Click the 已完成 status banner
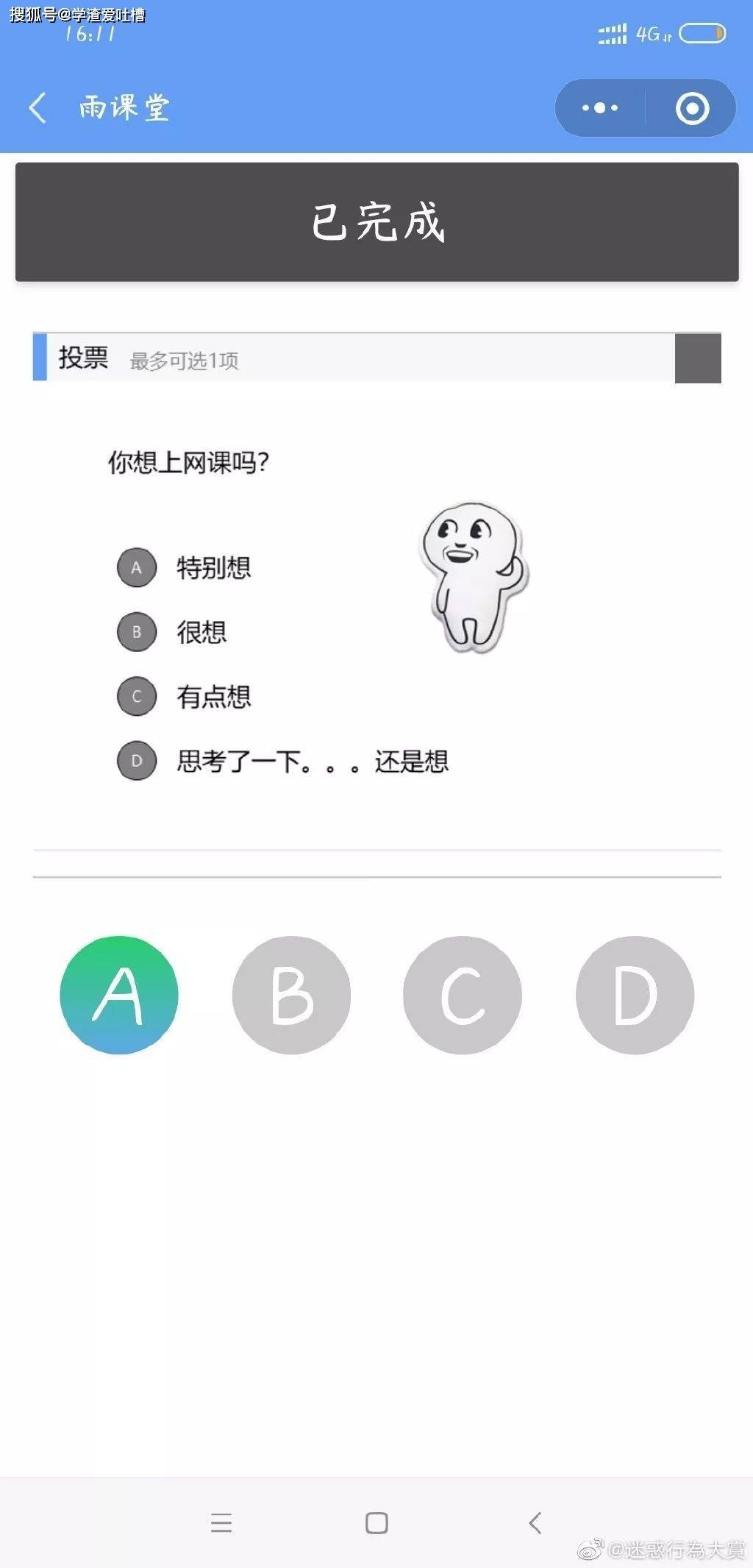The image size is (753, 1568). (376, 222)
